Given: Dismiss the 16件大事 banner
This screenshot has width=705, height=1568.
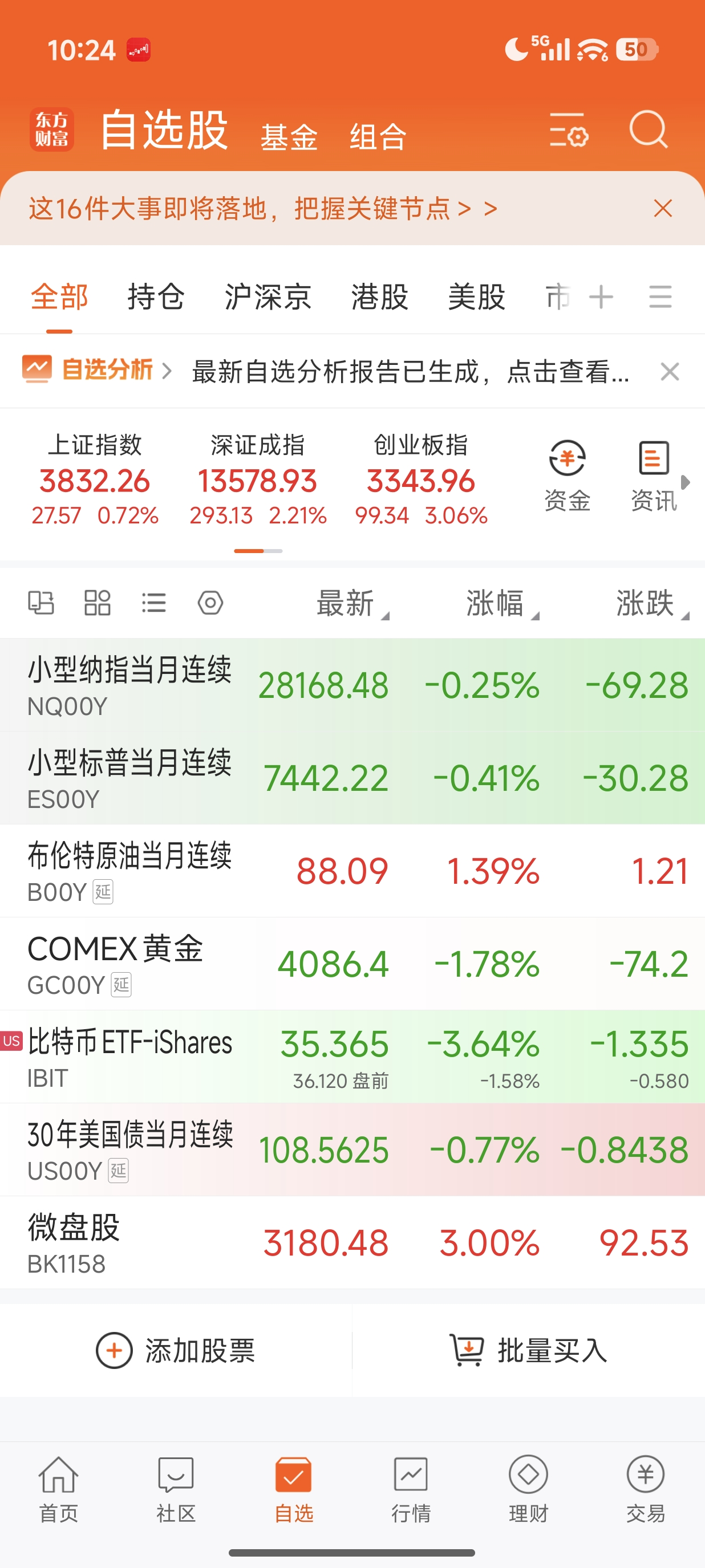Looking at the screenshot, I should click(662, 208).
